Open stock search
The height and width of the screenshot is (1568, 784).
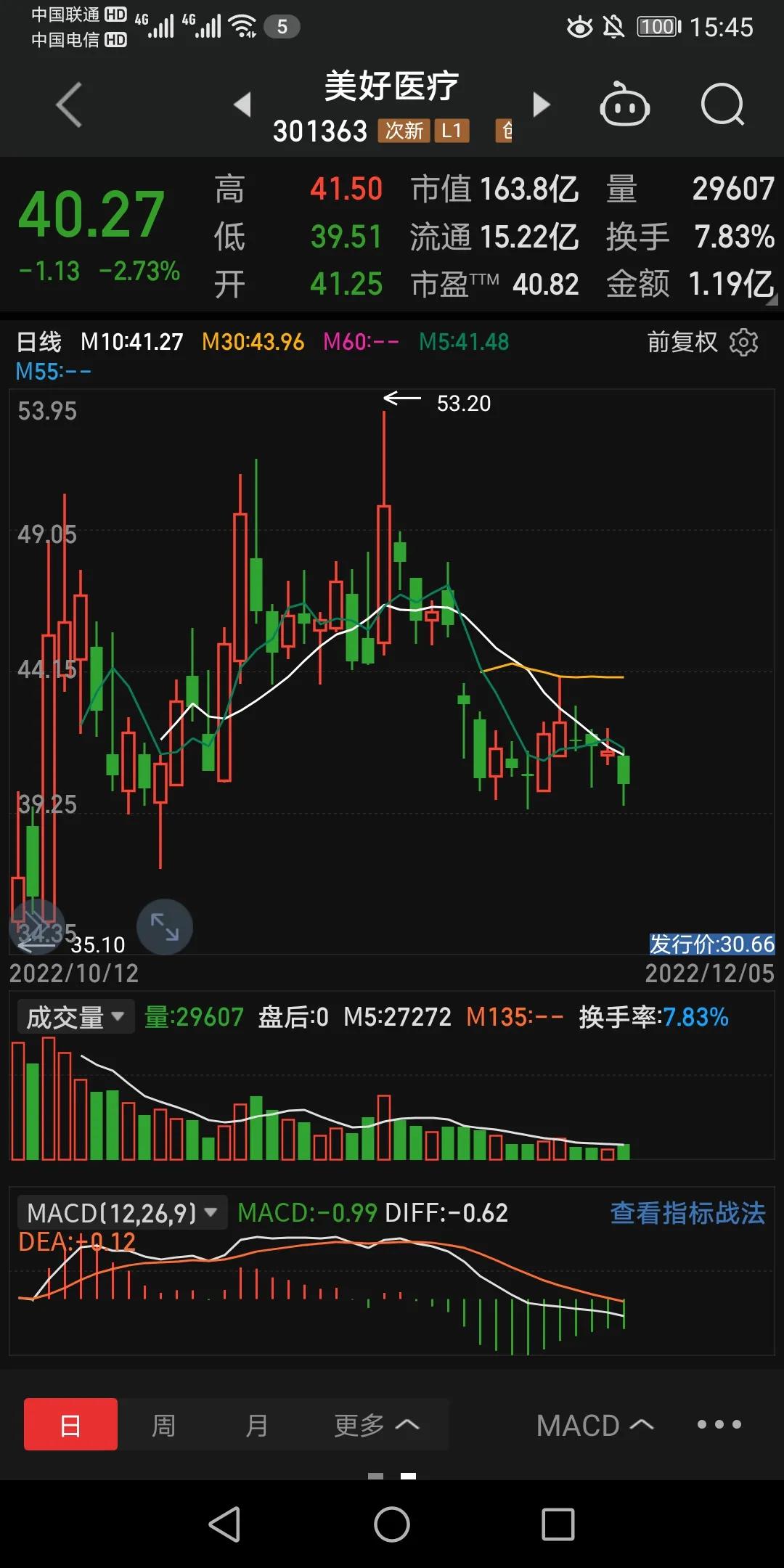723,105
